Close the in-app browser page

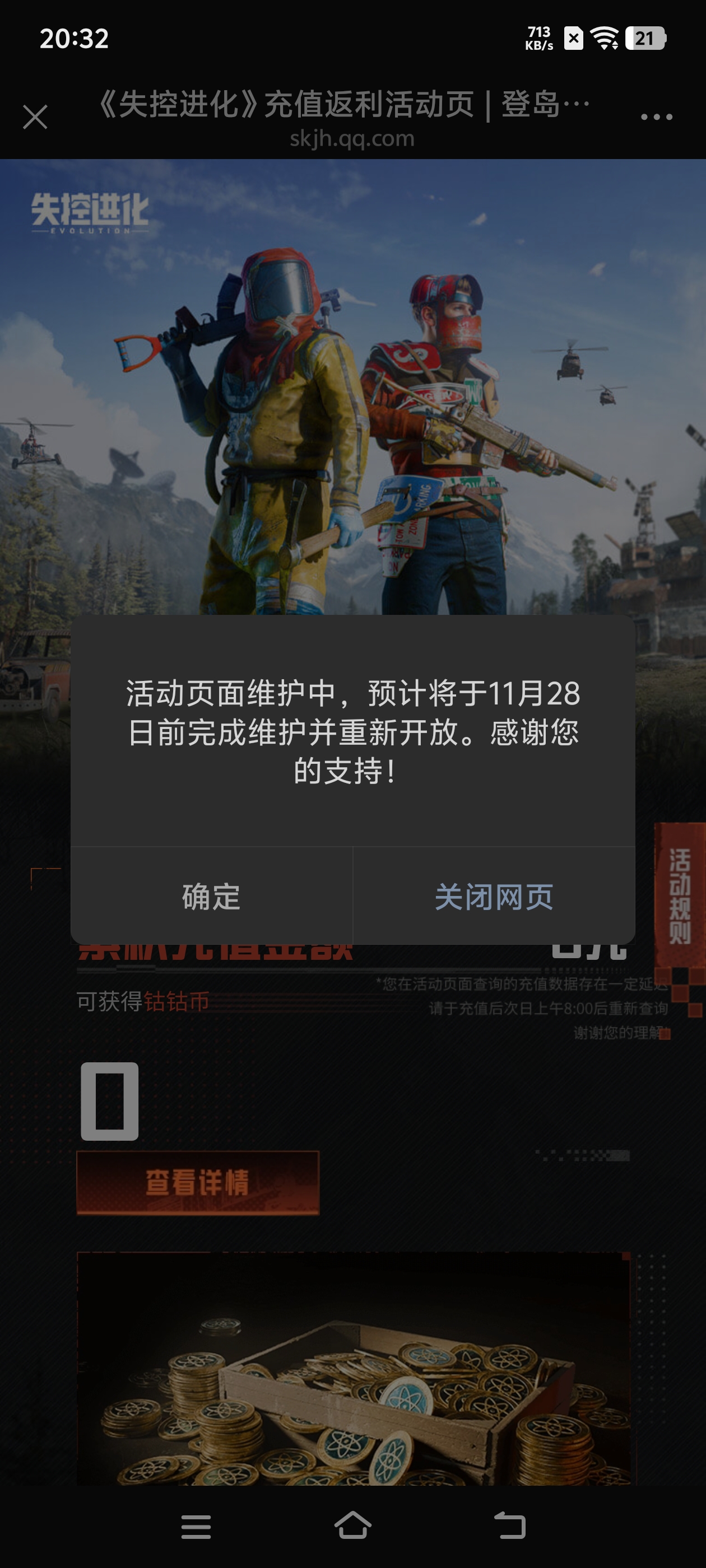tap(35, 117)
